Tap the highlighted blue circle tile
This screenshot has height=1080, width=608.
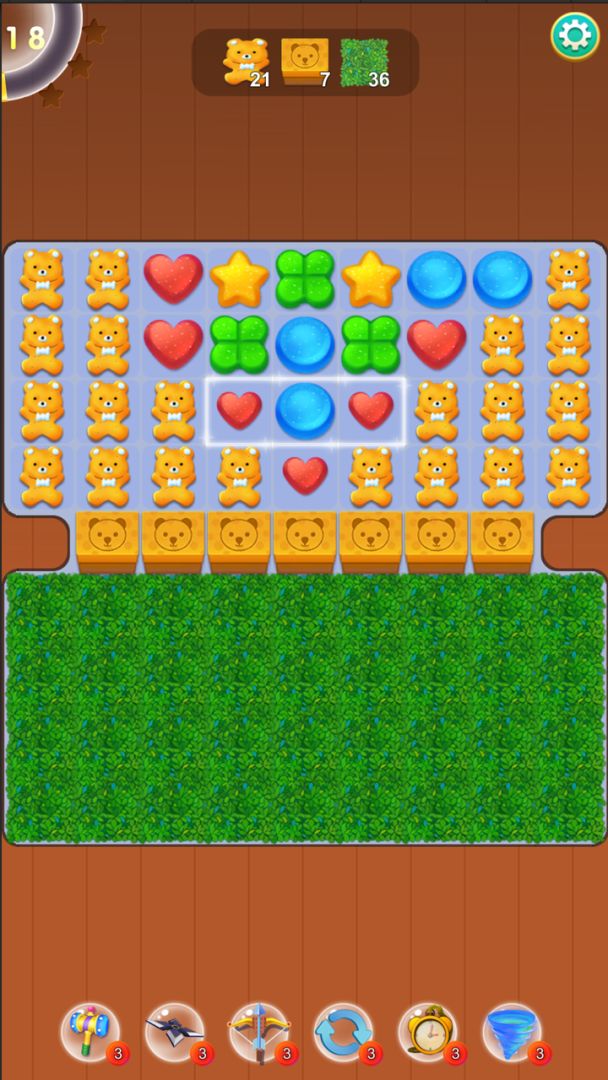(305, 411)
